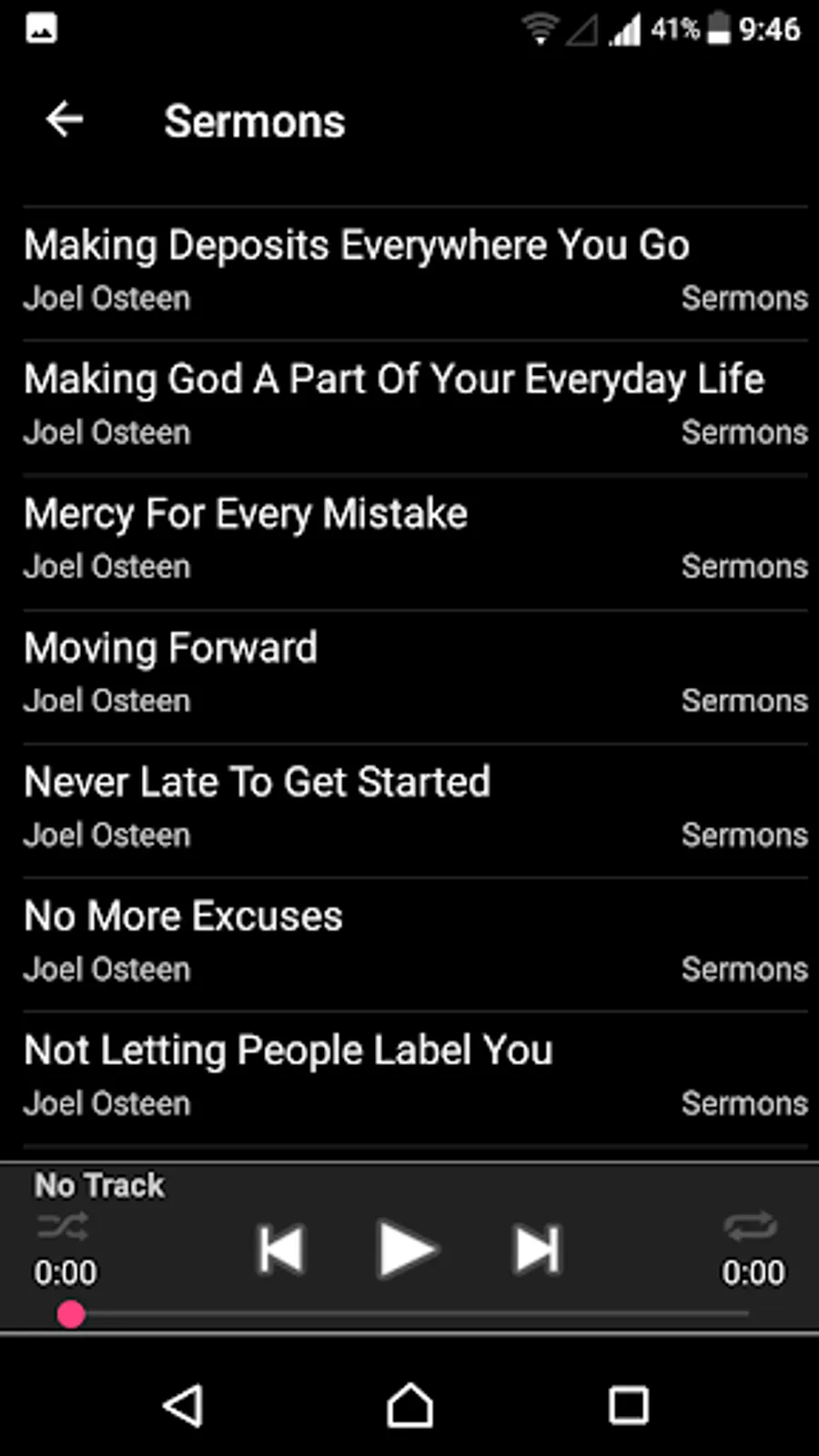
Task: Skip to the next track
Action: [x=537, y=1249]
